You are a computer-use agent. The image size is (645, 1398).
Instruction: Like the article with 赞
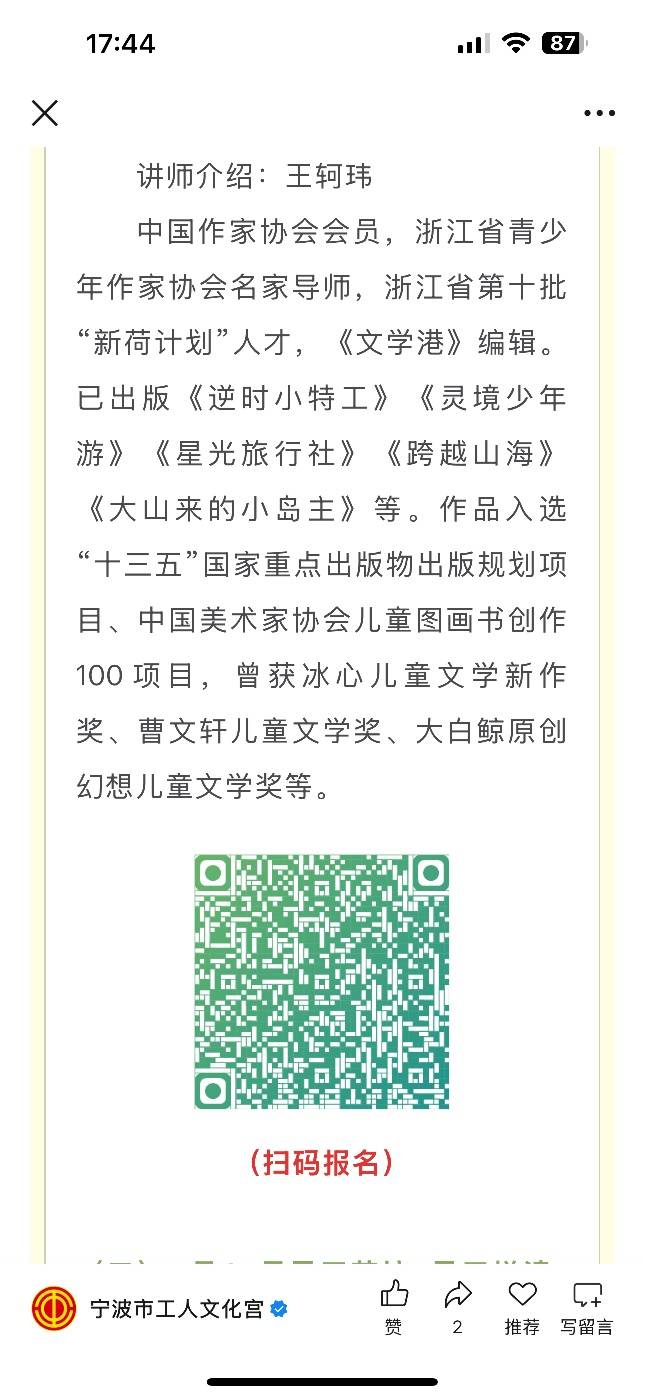point(394,1305)
